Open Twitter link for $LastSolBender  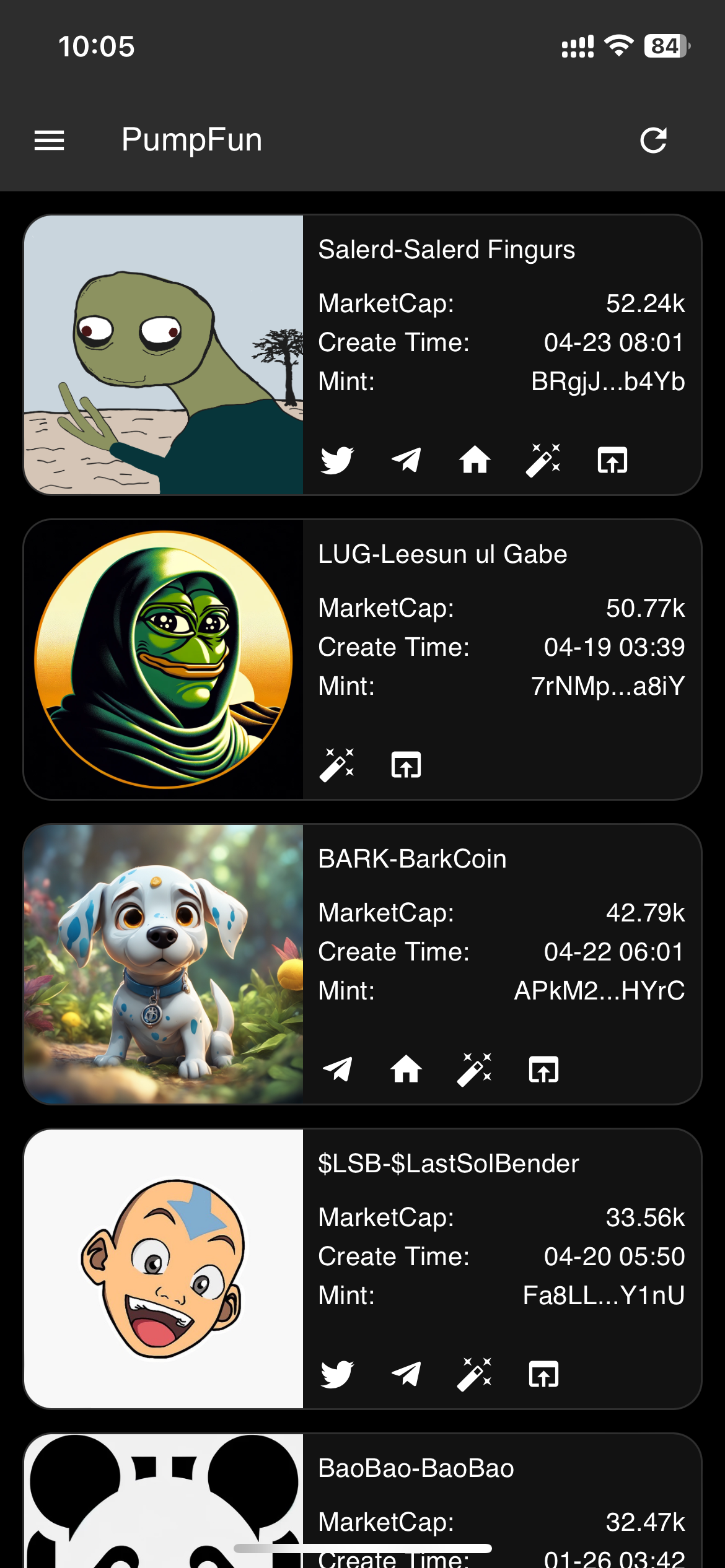(x=337, y=1374)
